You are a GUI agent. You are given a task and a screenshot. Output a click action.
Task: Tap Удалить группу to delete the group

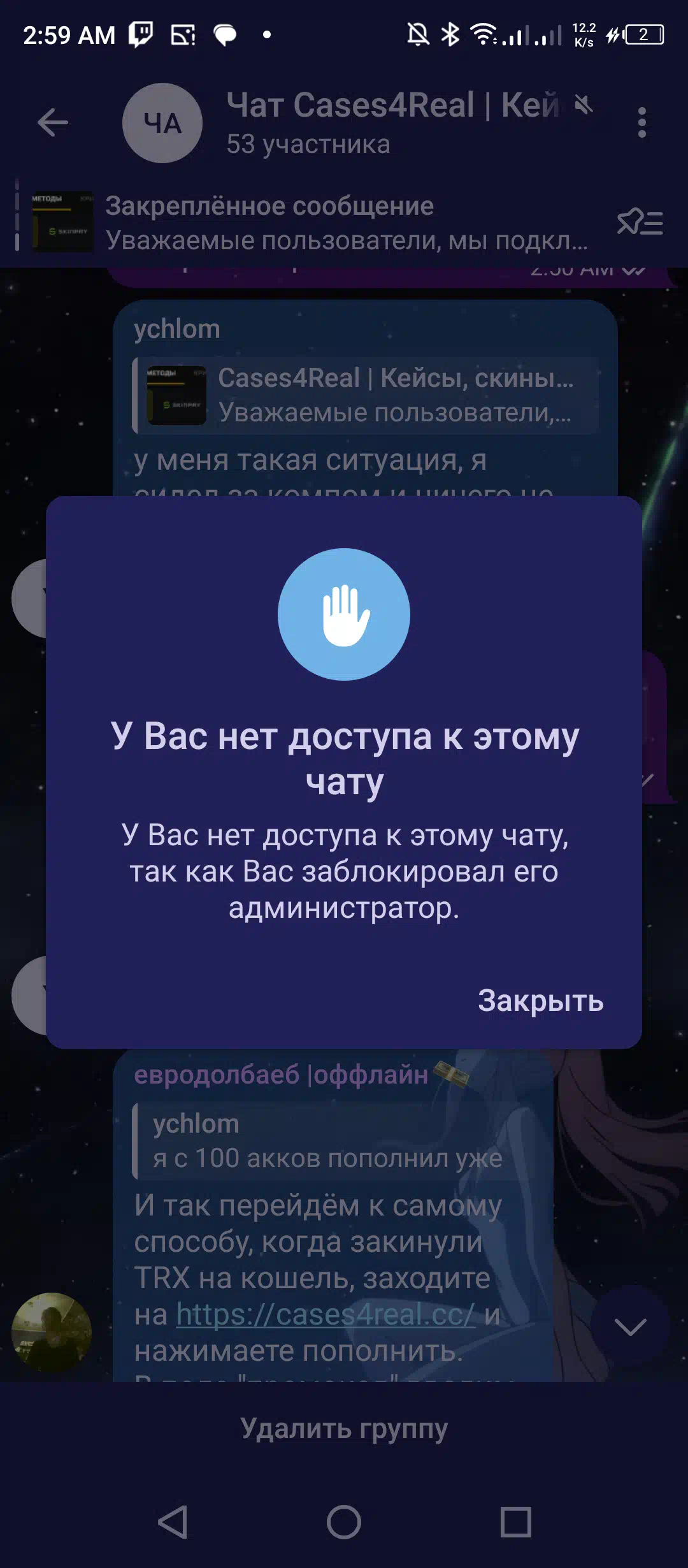click(344, 1429)
